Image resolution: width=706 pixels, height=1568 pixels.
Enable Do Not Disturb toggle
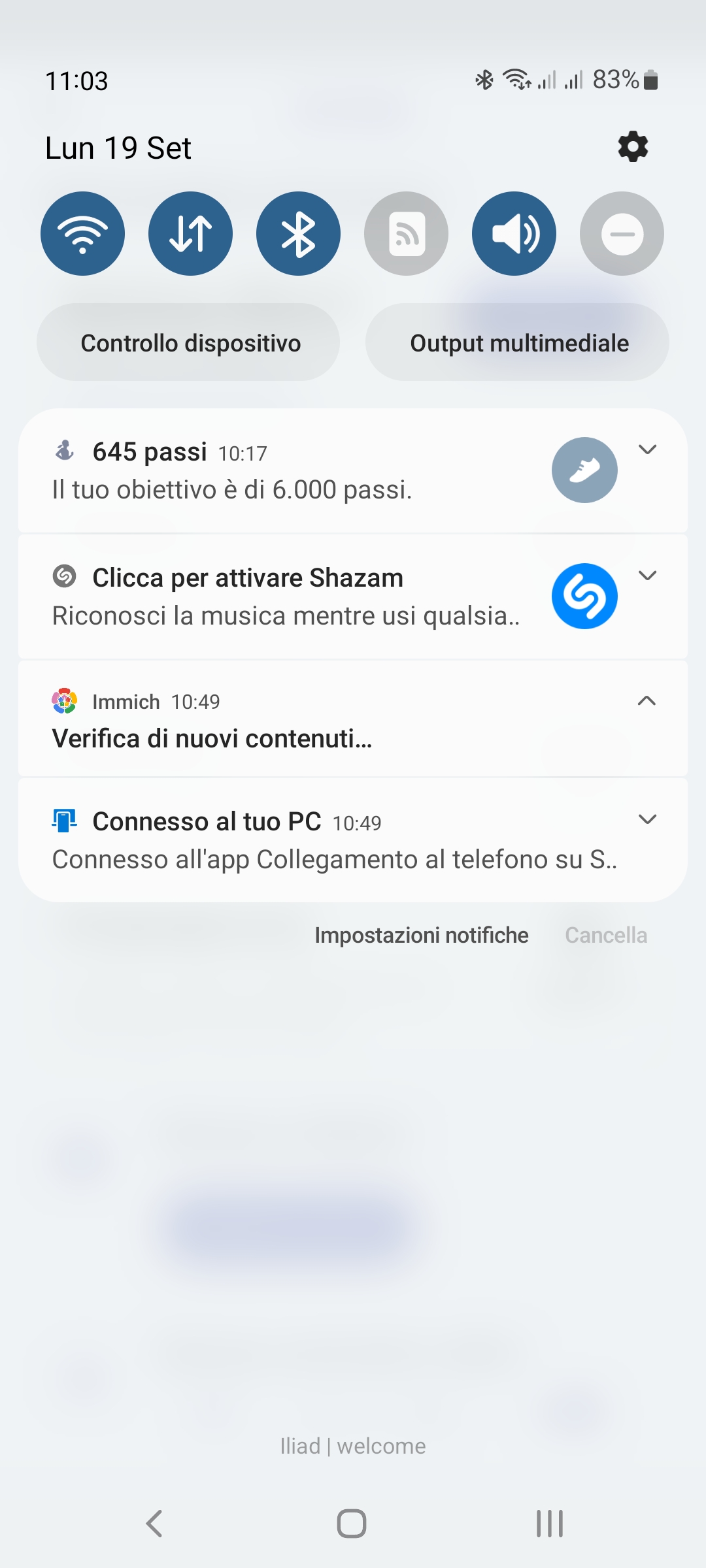(x=622, y=233)
